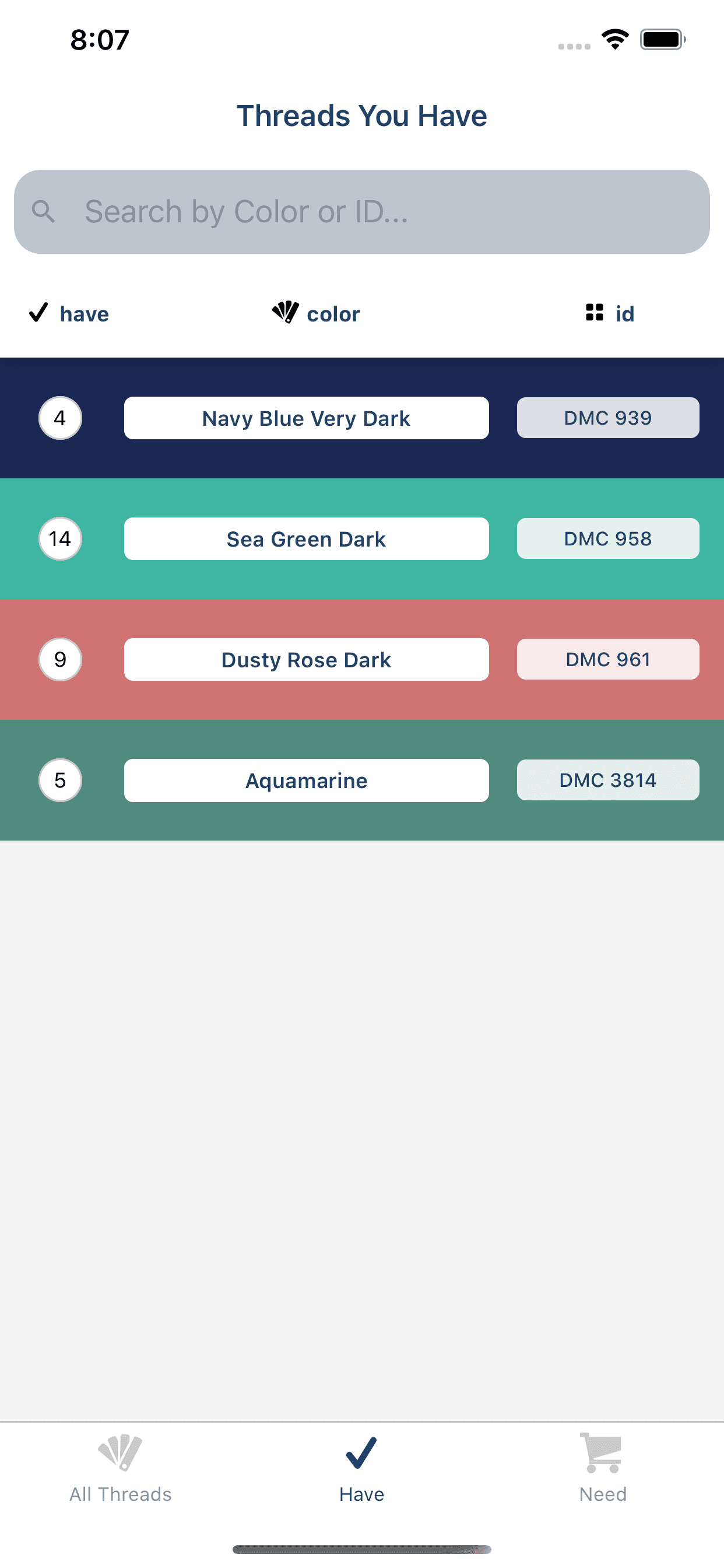Screen dimensions: 724x1568
Task: Select the Have tab
Action: 361,1468
